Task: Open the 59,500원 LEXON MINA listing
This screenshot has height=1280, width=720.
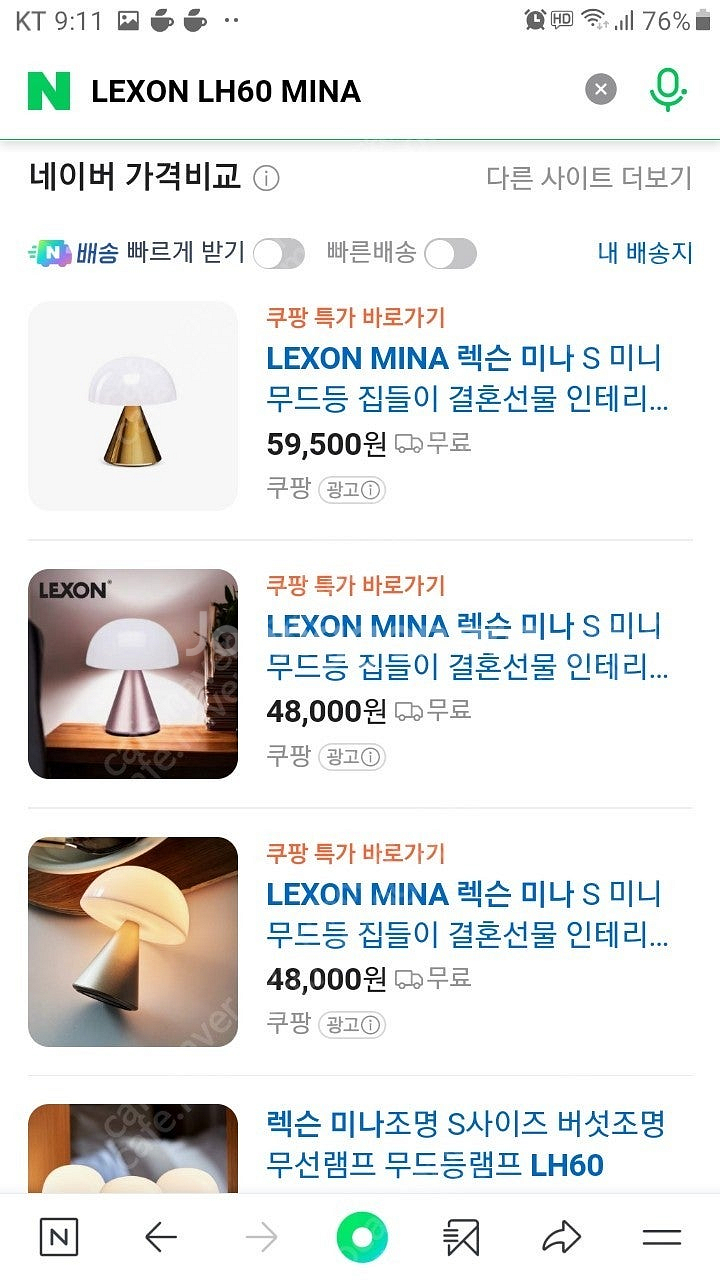Action: click(x=465, y=377)
